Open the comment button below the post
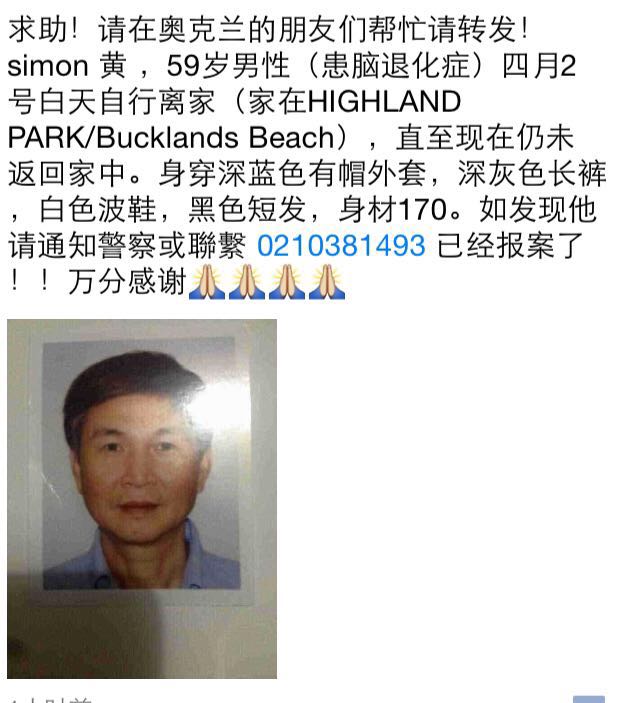630x703 pixels. (589, 698)
